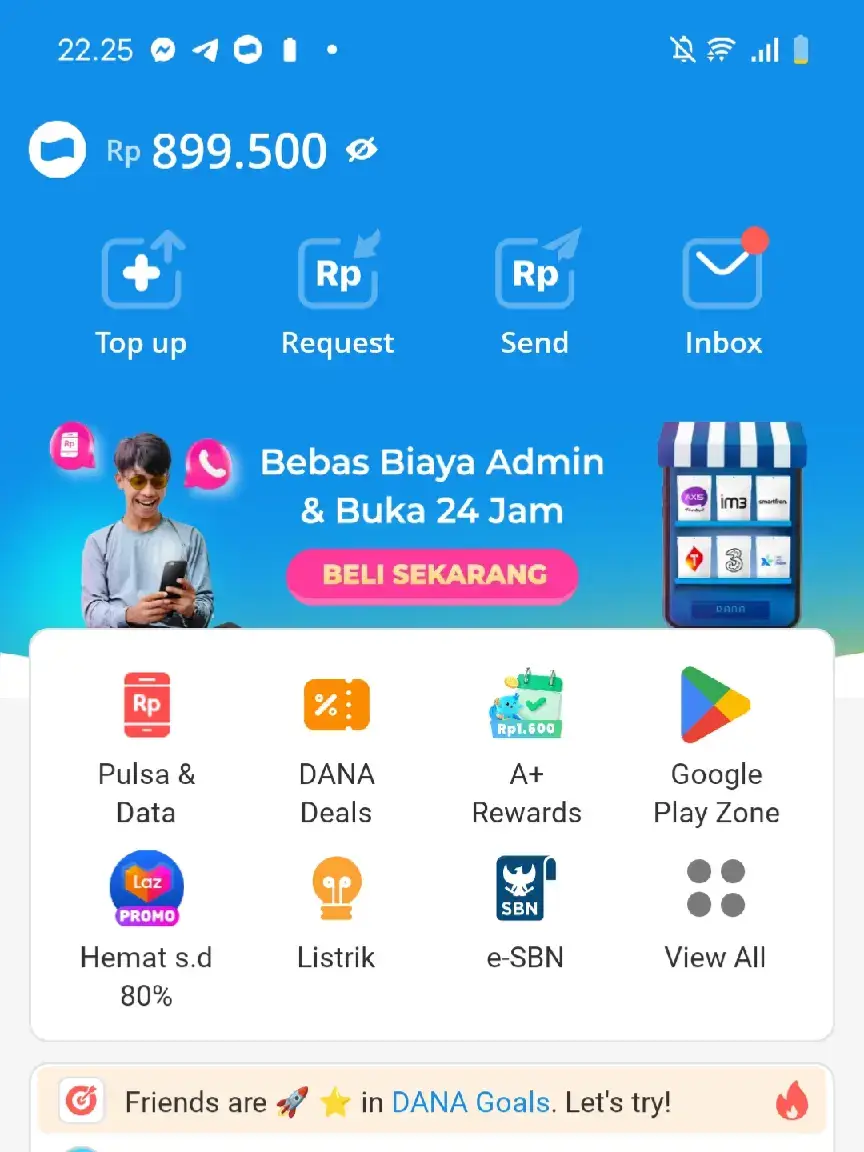Show all services via View All
This screenshot has height=1152, width=864.
(x=715, y=888)
